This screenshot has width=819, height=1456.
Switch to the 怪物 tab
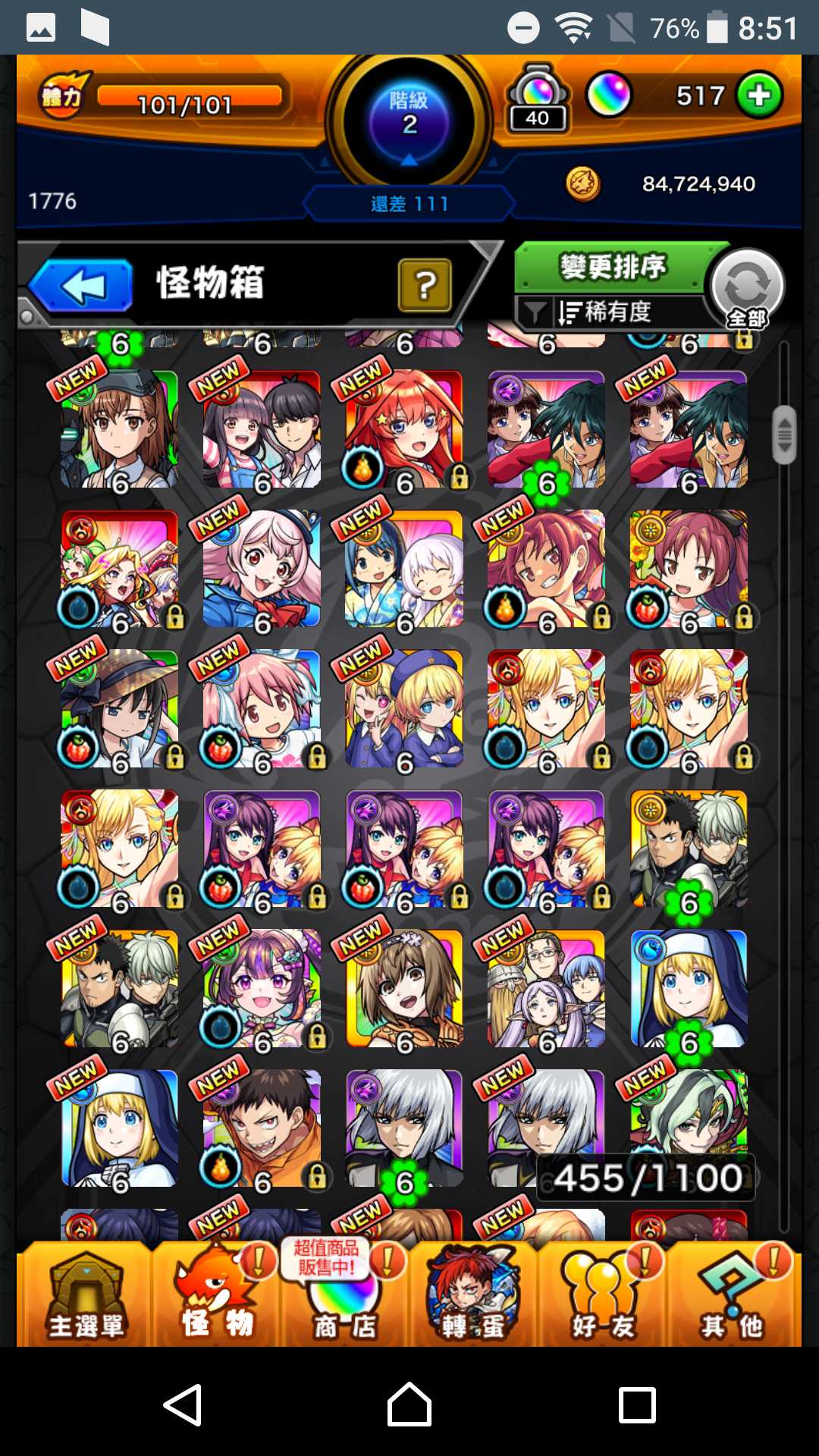217,1294
